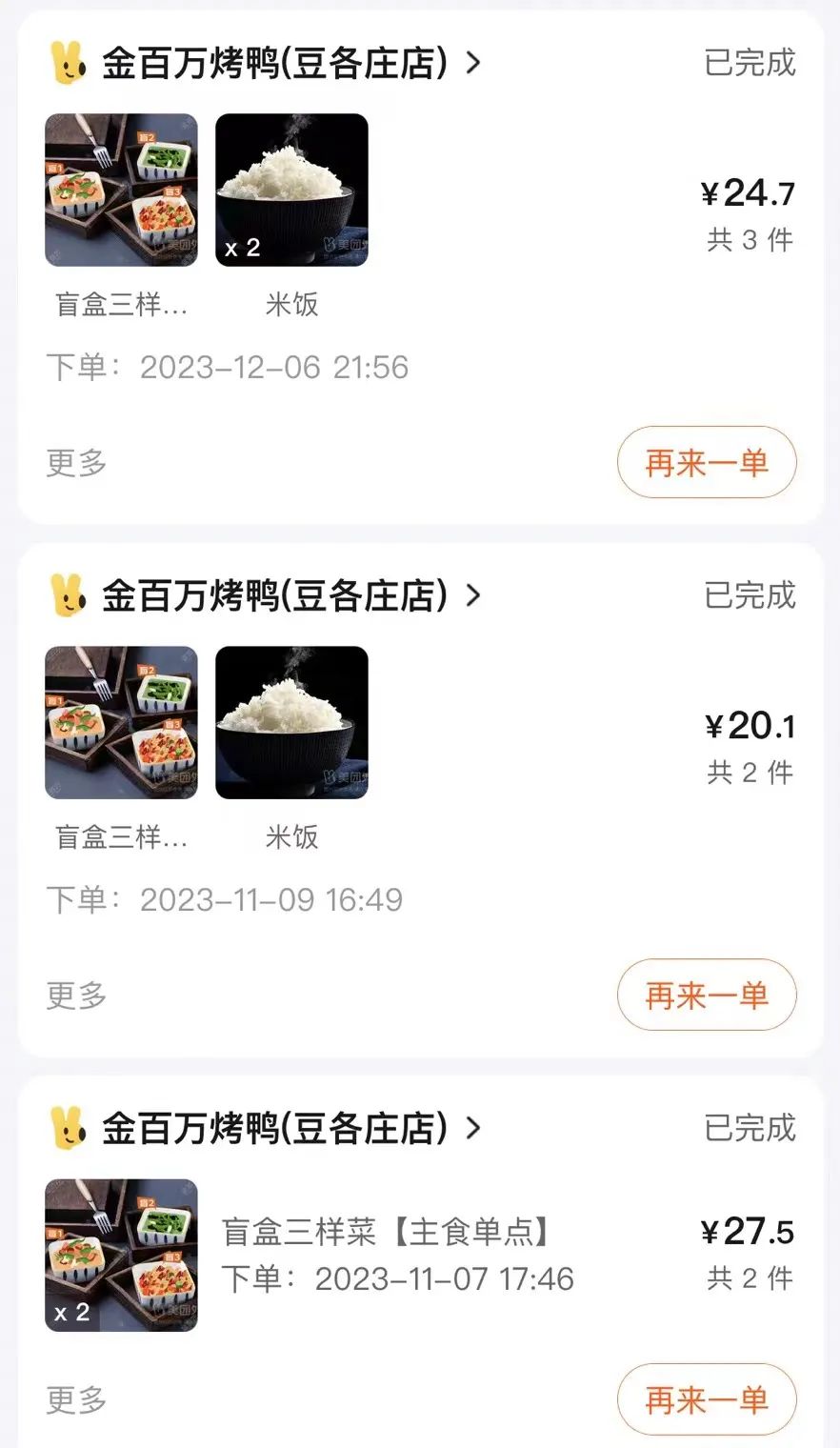Image resolution: width=840 pixels, height=1448 pixels.
Task: Select the ¥27.5 price of the third order
Action: point(749,1231)
